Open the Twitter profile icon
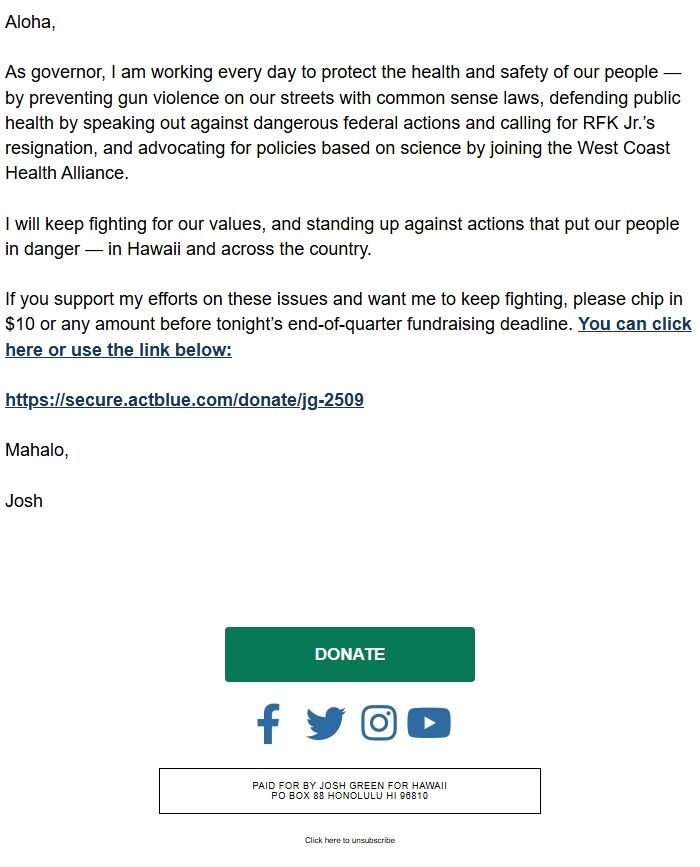Image resolution: width=700 pixels, height=867 pixels. [325, 723]
